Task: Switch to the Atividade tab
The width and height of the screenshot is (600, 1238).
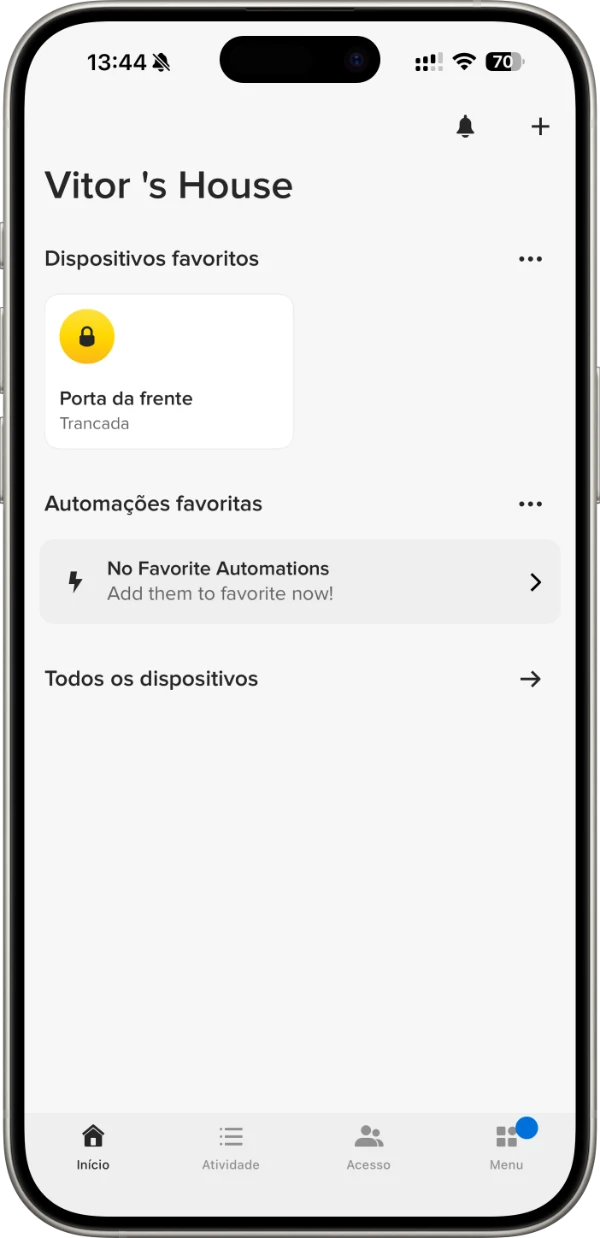Action: pyautogui.click(x=231, y=1147)
